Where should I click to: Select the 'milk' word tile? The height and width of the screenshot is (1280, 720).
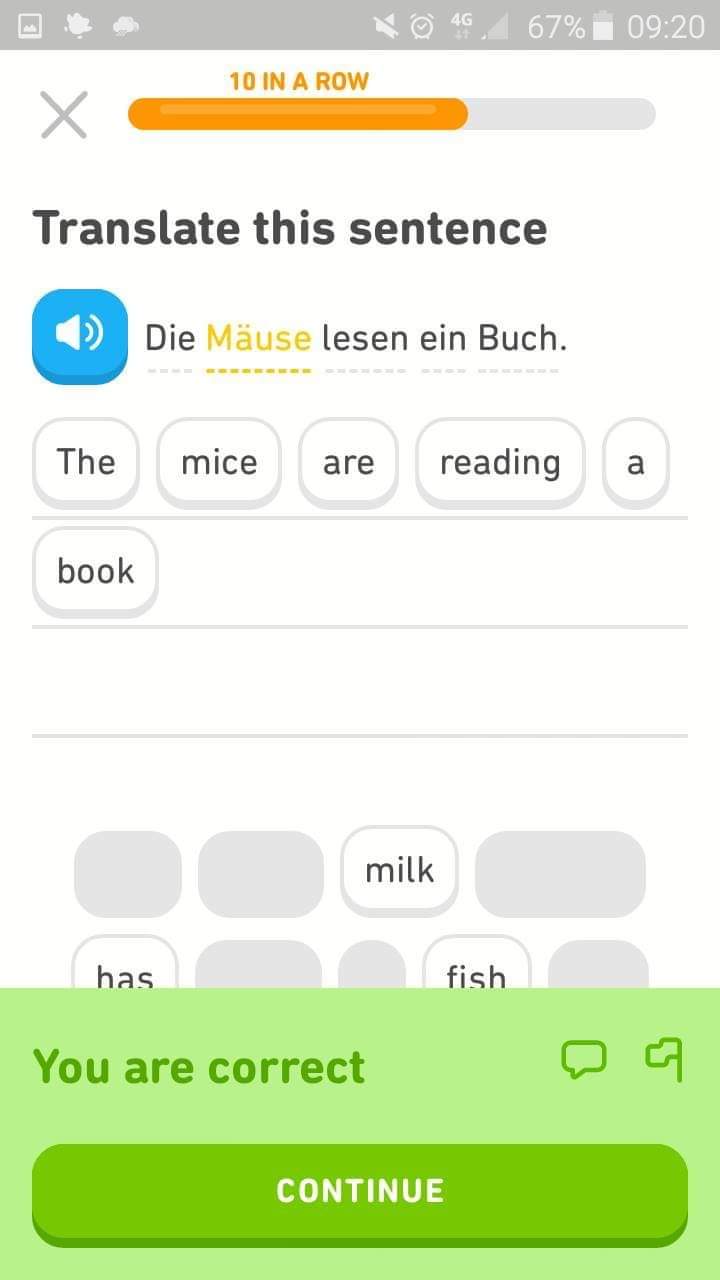(x=399, y=871)
